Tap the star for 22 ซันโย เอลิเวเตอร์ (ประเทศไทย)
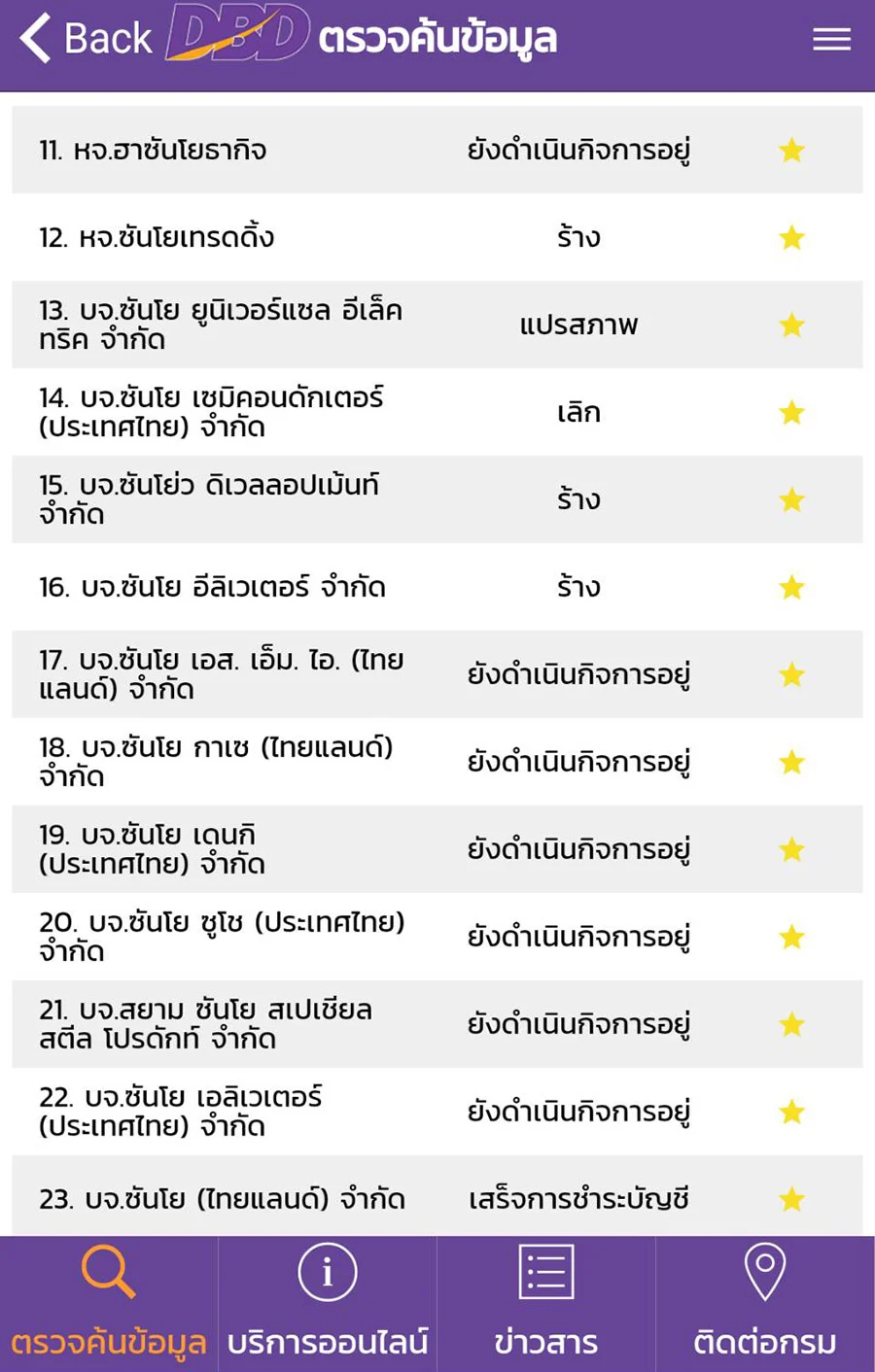Image resolution: width=875 pixels, height=1372 pixels. click(x=792, y=1113)
